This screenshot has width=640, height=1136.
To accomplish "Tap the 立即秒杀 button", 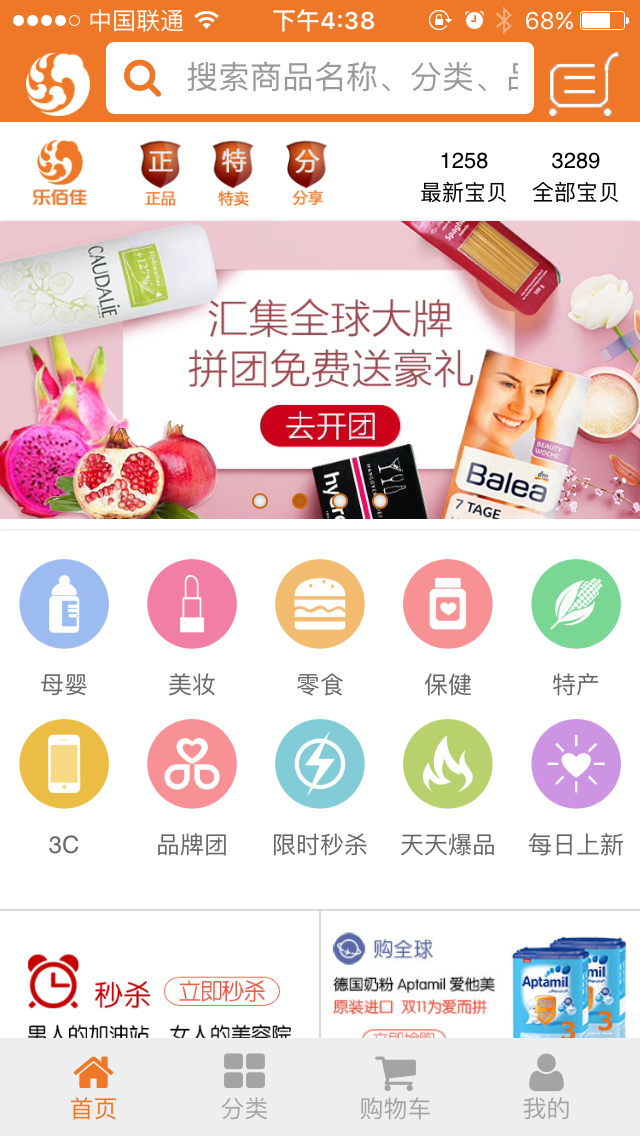I will coord(222,992).
